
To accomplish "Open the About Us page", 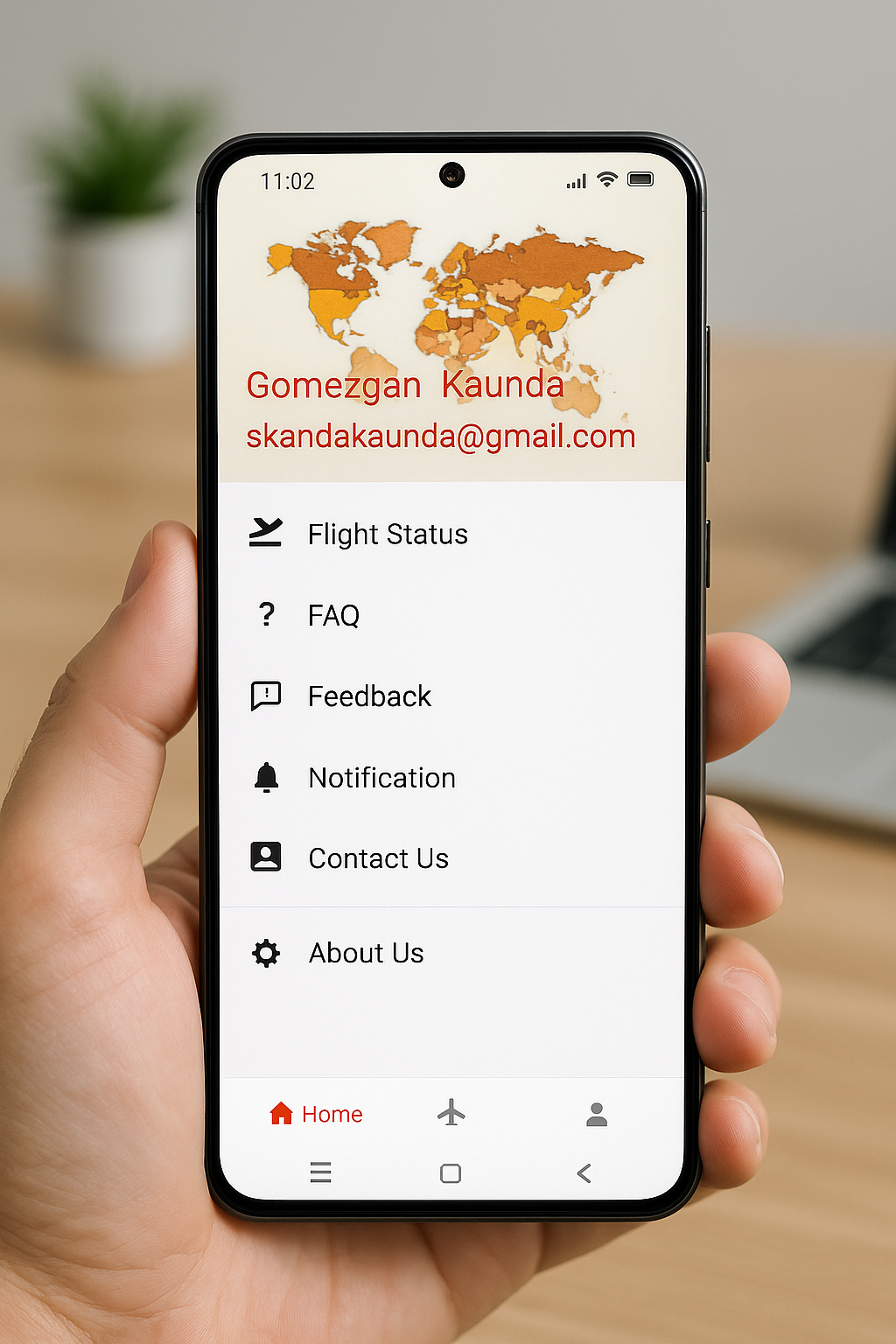I will (x=366, y=953).
